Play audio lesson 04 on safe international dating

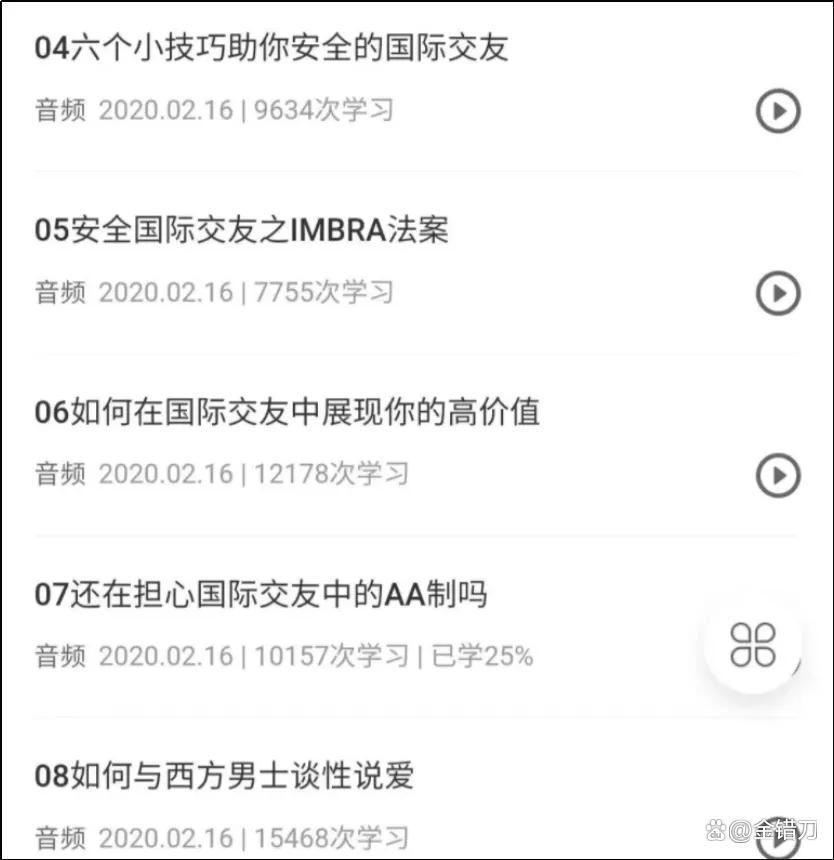coord(777,111)
